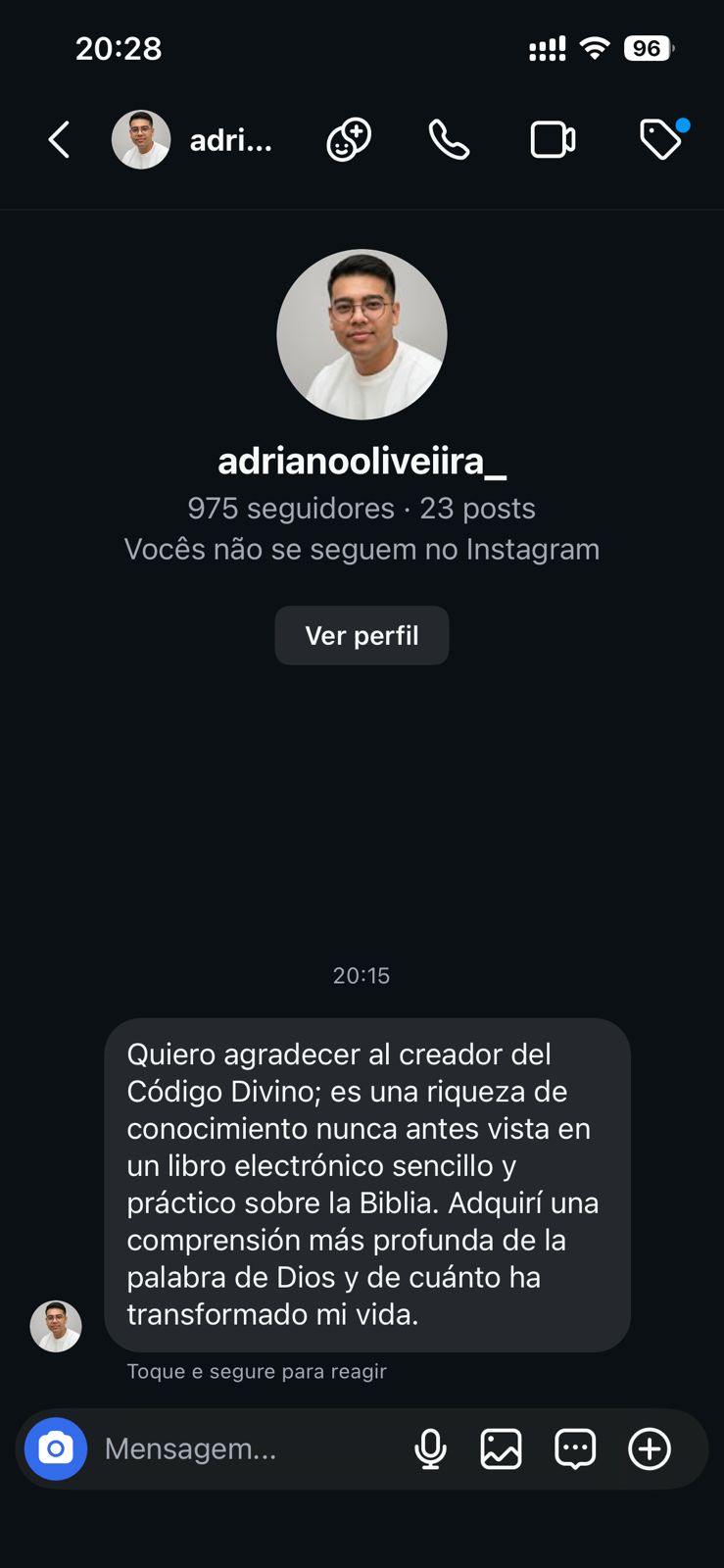The height and width of the screenshot is (1568, 724).
Task: Start a voice call with adrianooliveiira_
Action: click(x=449, y=140)
